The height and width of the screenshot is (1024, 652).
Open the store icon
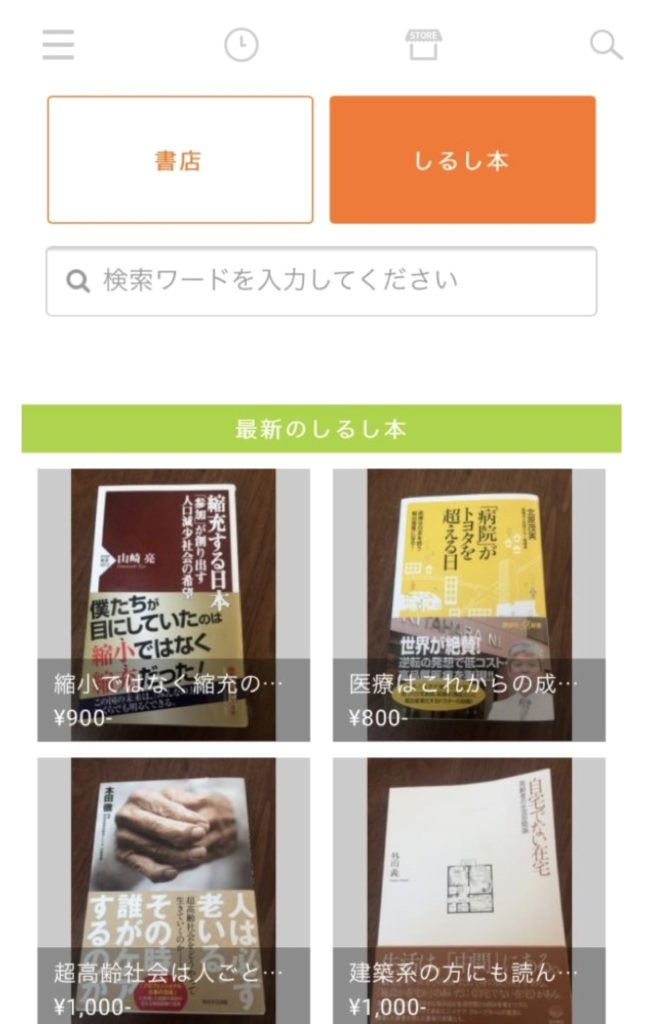coord(423,45)
